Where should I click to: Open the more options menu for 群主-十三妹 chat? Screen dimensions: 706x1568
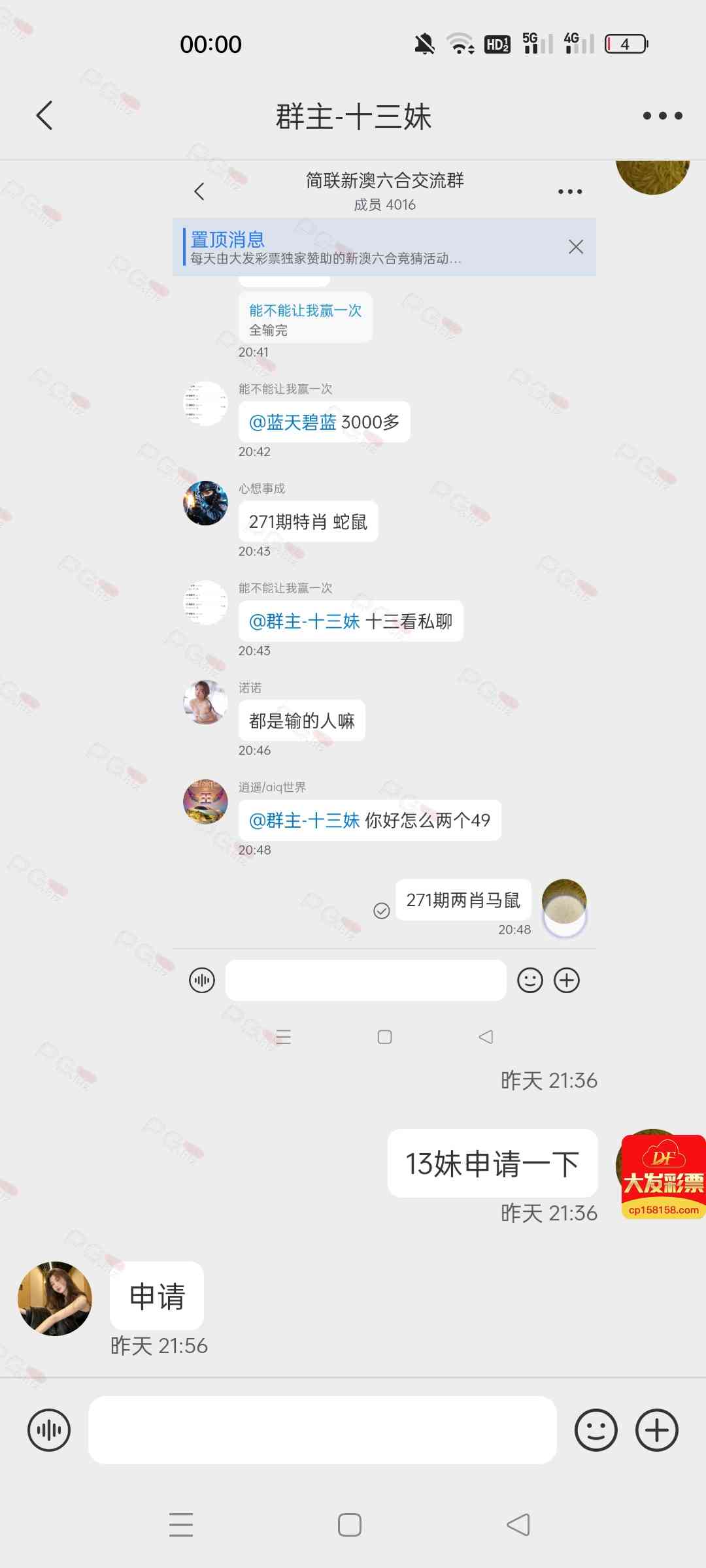pyautogui.click(x=662, y=116)
